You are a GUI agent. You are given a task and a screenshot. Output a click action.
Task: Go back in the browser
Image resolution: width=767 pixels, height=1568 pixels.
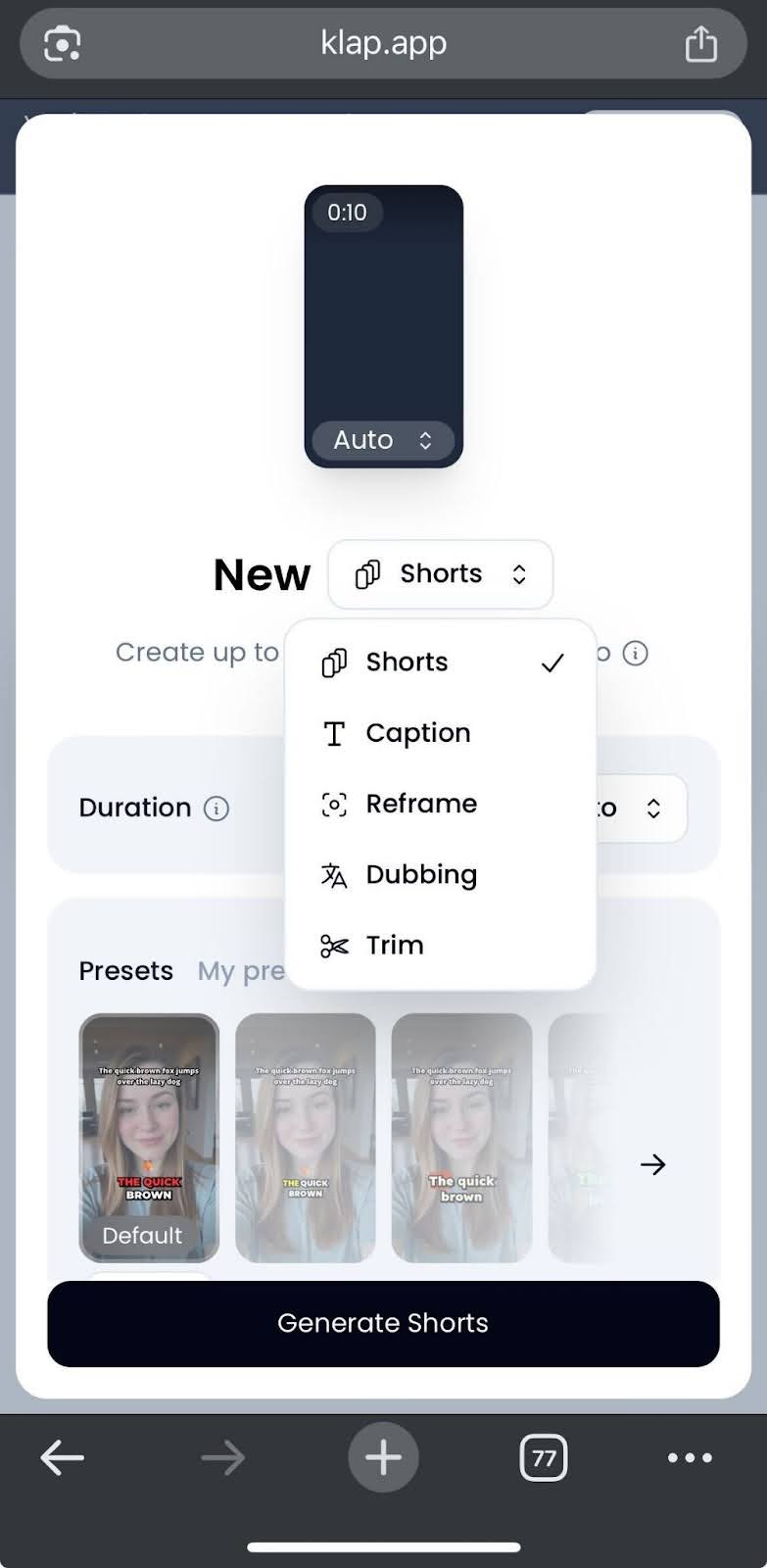(62, 1457)
